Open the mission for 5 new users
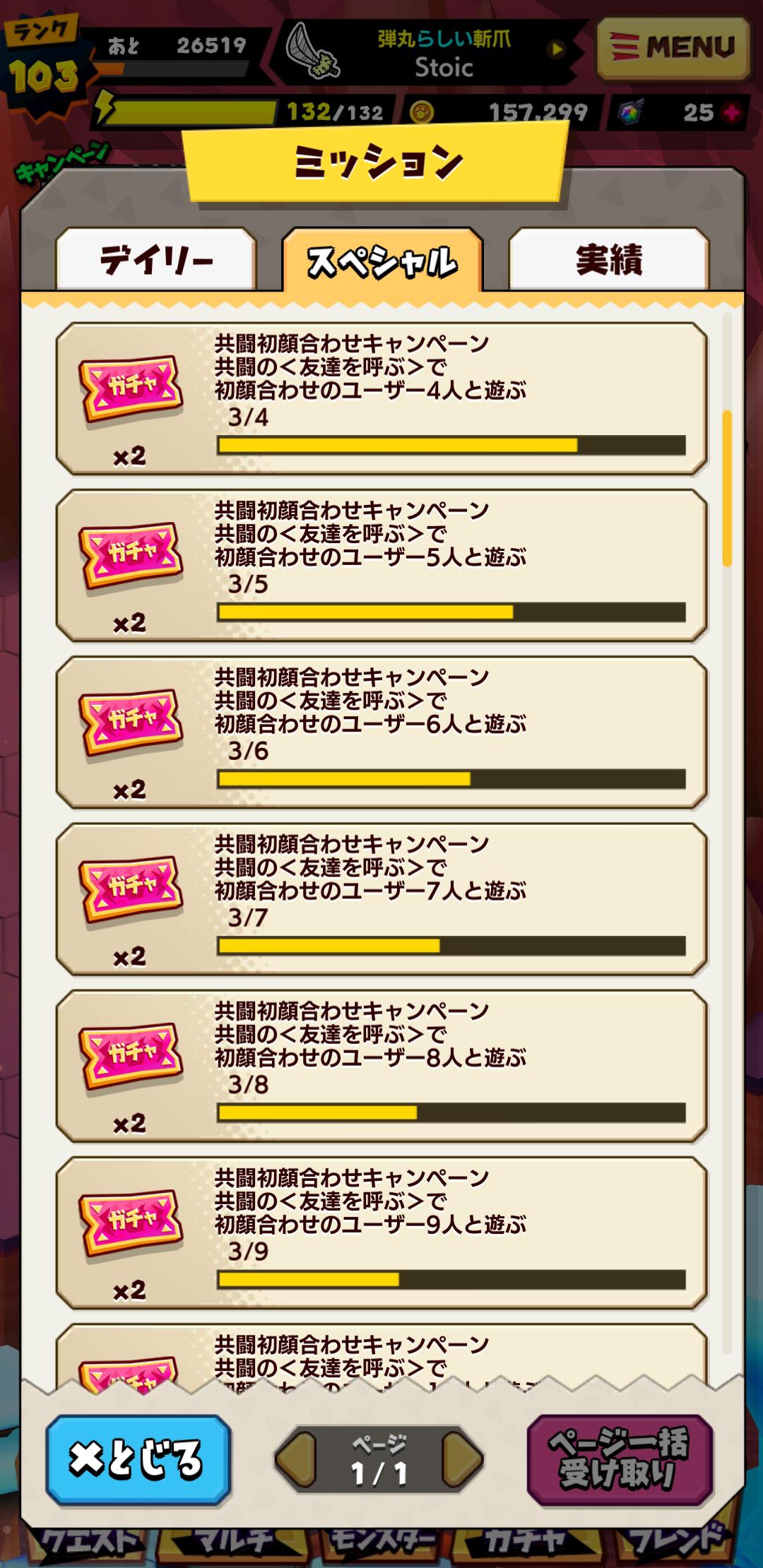The height and width of the screenshot is (1568, 763). click(x=381, y=565)
